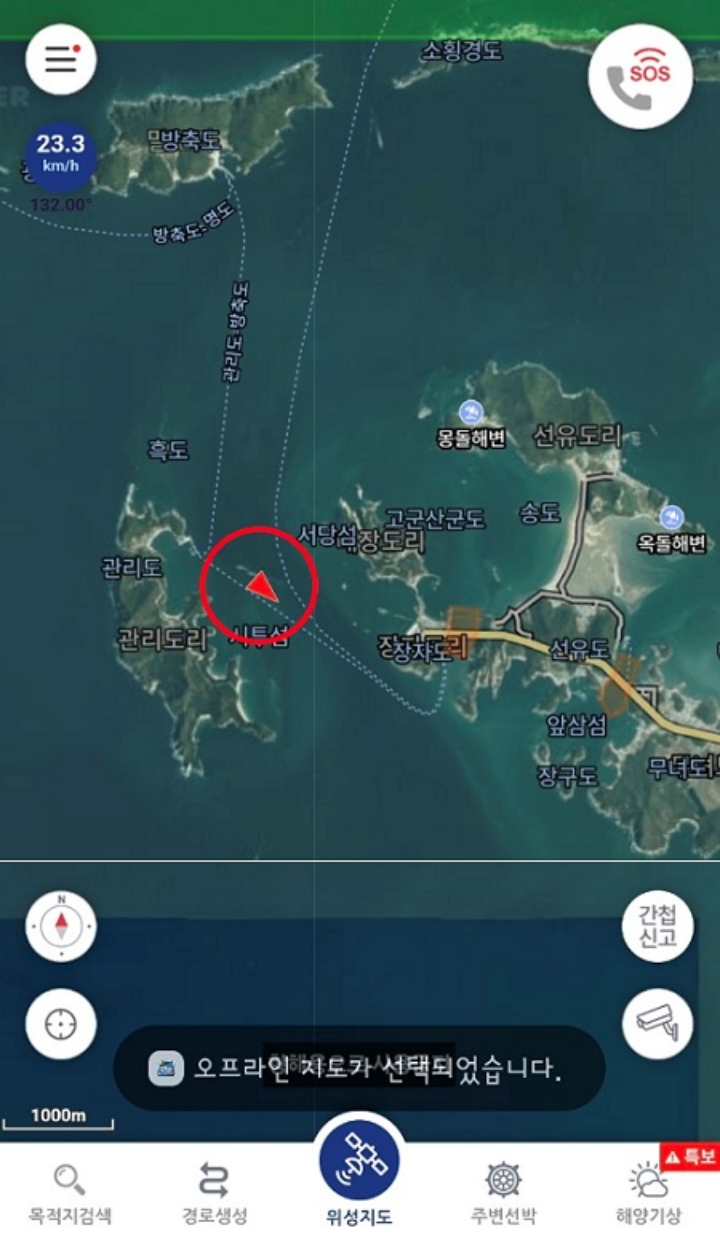Open 몽돌해변 beach marker

pyautogui.click(x=471, y=412)
